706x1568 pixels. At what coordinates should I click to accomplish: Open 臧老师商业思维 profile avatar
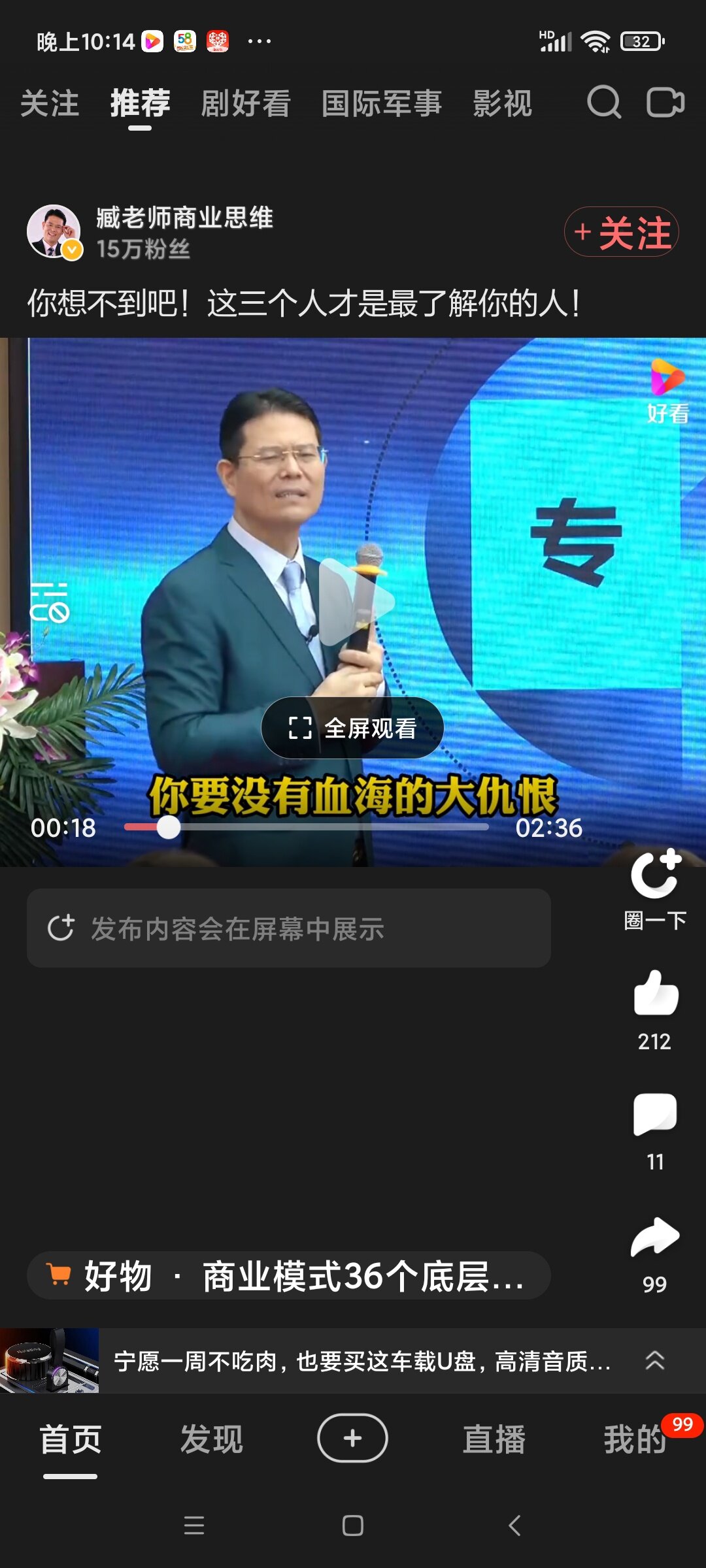pyautogui.click(x=54, y=231)
